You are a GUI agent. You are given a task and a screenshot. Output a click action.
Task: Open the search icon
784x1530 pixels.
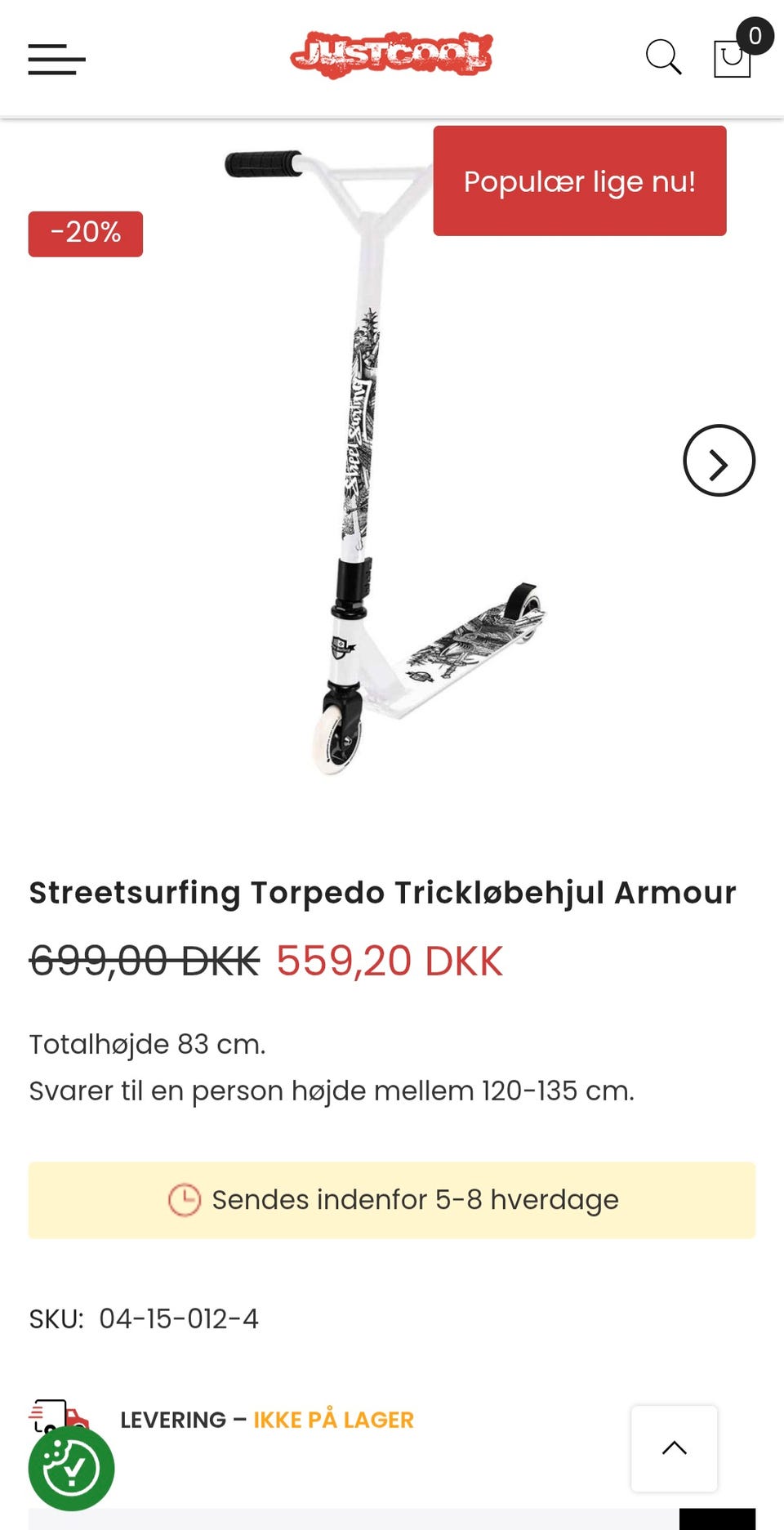[x=663, y=58]
